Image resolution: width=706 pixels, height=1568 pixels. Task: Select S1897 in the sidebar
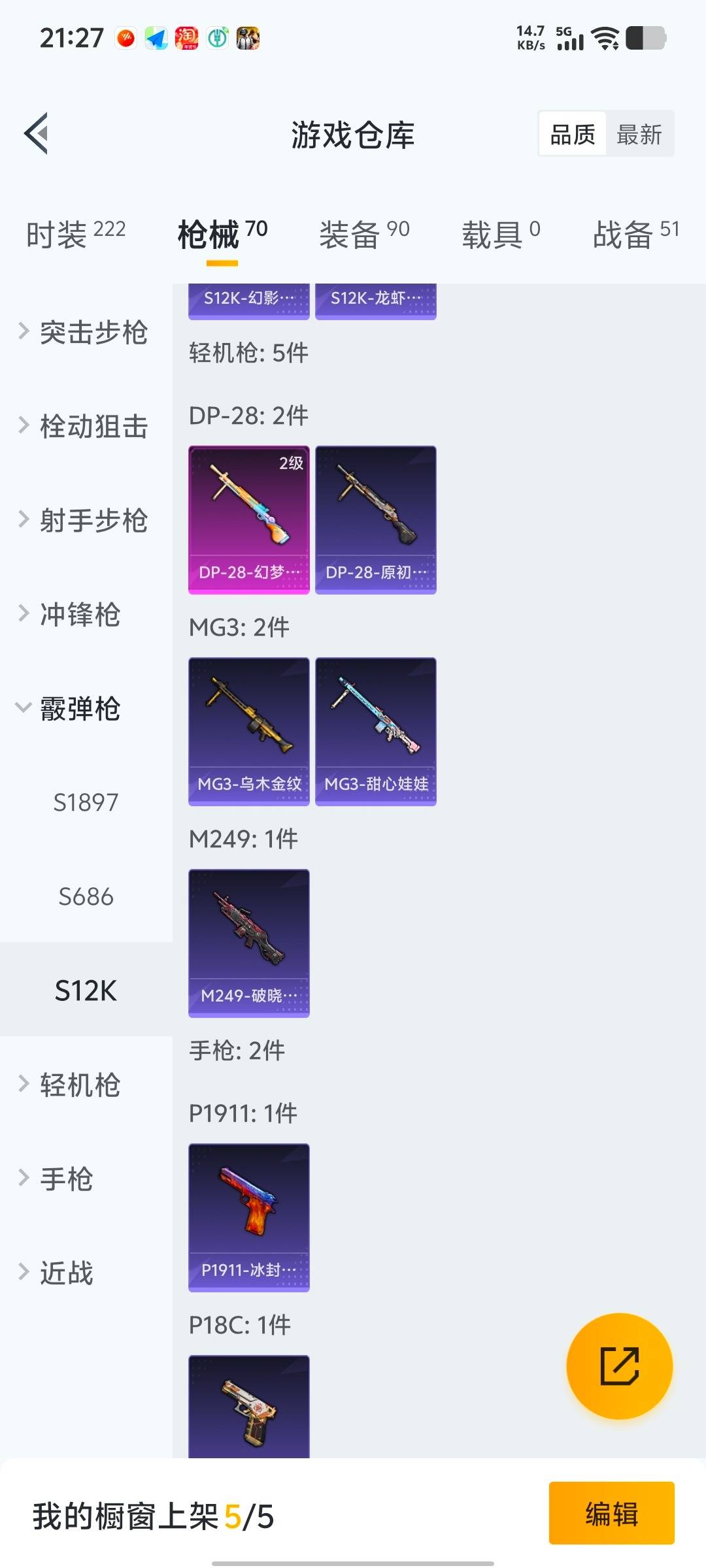(x=85, y=802)
